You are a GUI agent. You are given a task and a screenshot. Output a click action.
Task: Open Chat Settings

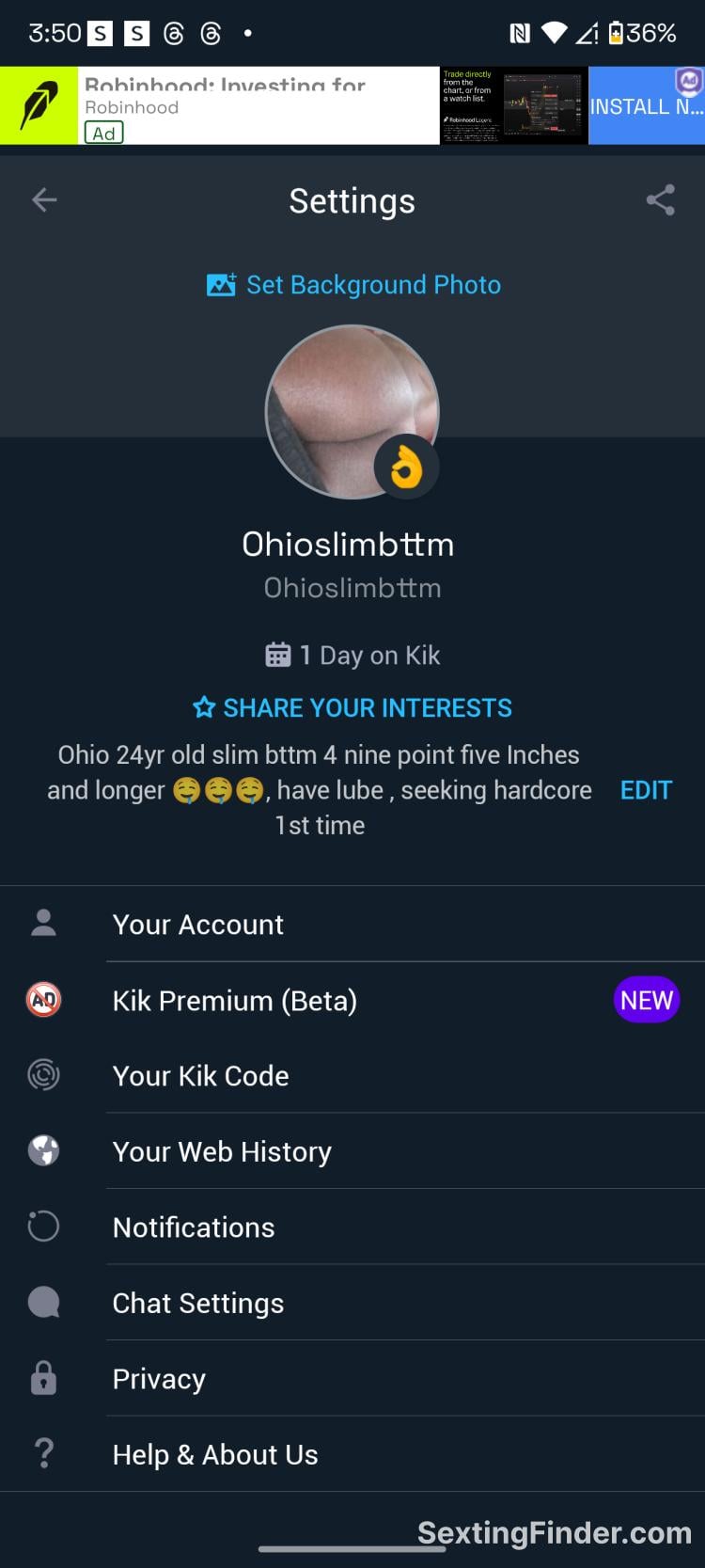[x=198, y=1303]
